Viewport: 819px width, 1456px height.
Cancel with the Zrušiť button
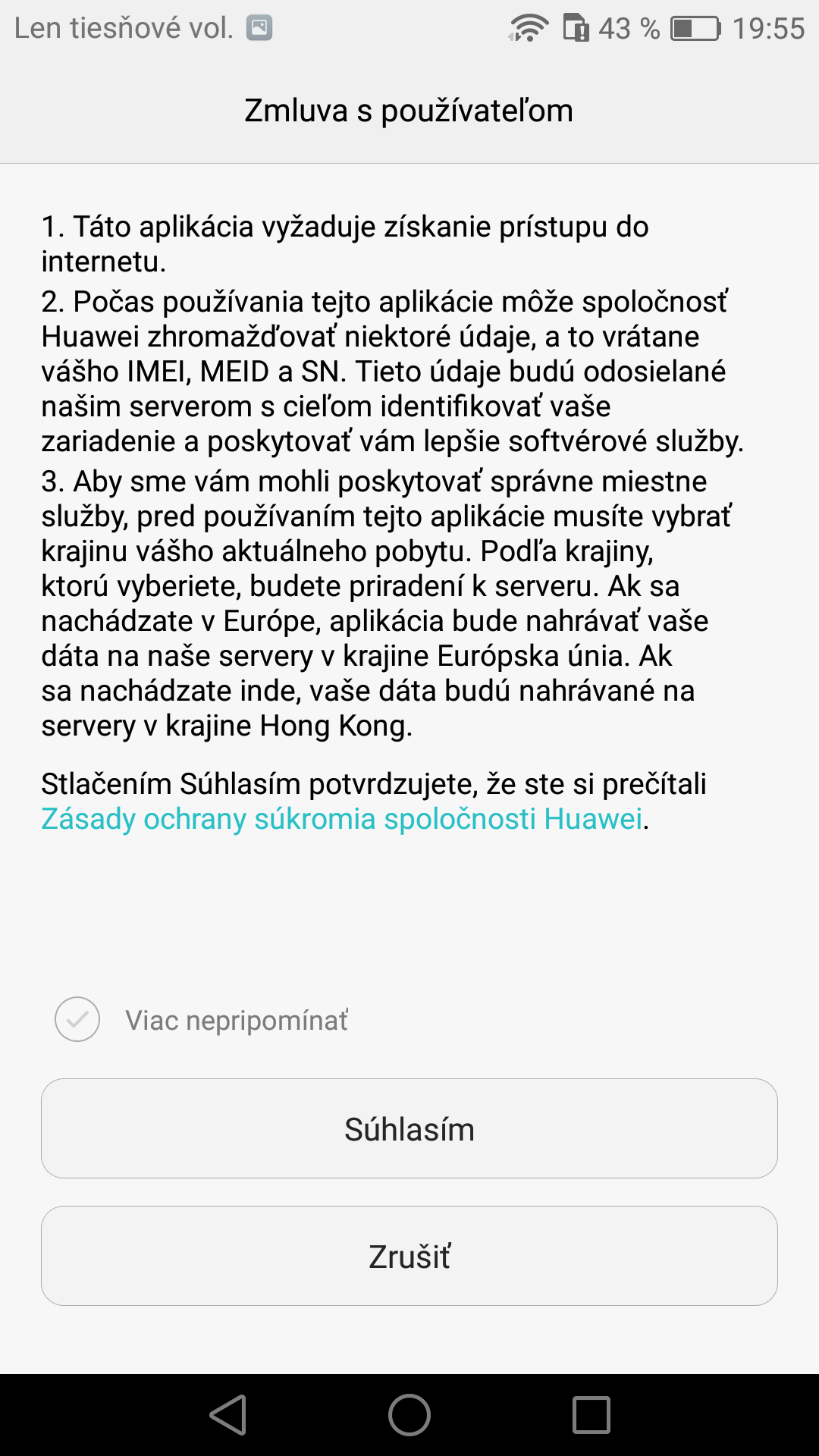409,1256
